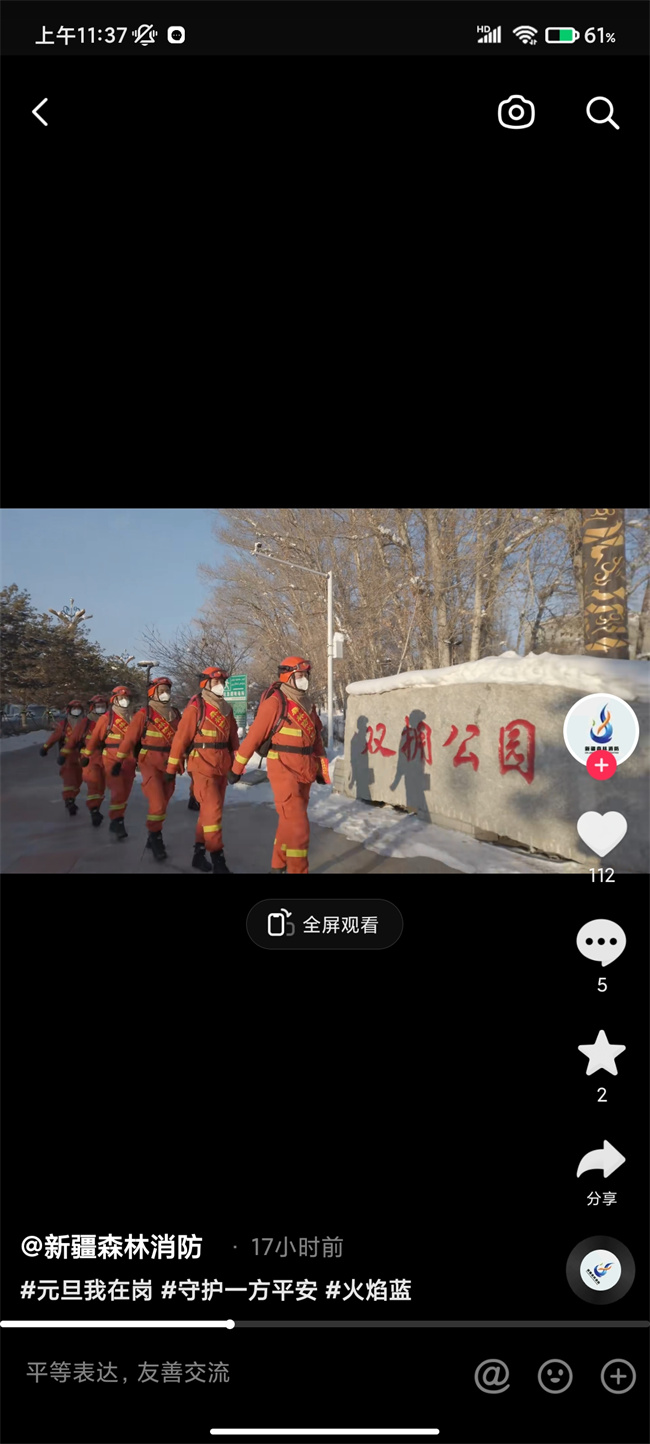Open hashtag #守护一方平安

click(239, 1290)
